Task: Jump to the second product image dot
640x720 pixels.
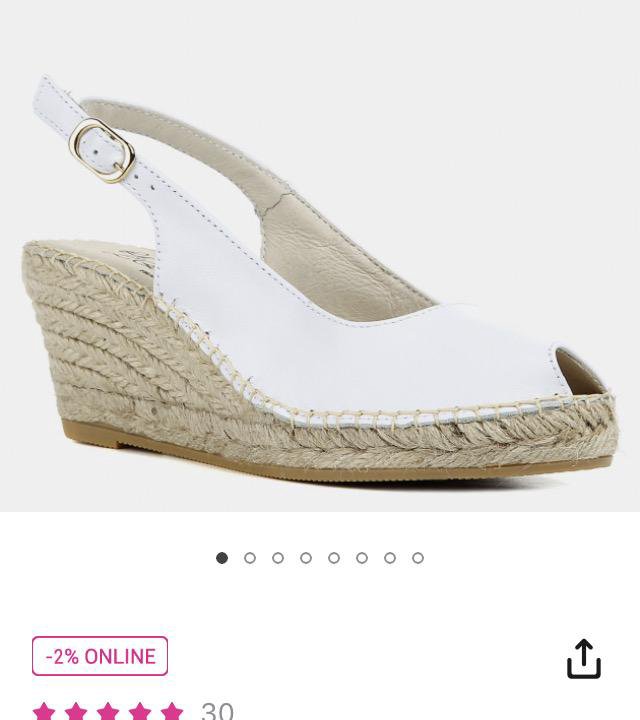Action: (x=250, y=558)
